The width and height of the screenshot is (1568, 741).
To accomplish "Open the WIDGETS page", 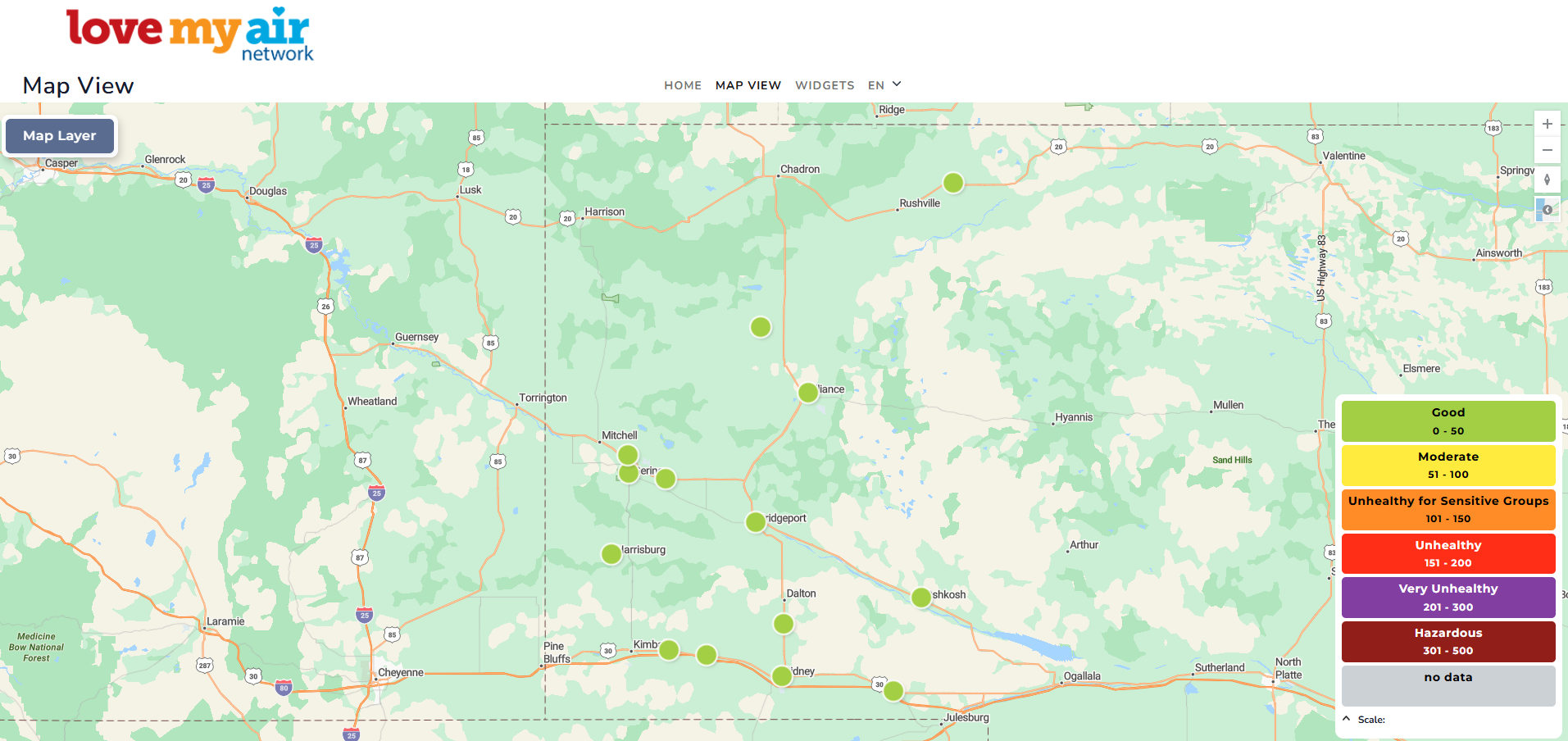I will (825, 85).
